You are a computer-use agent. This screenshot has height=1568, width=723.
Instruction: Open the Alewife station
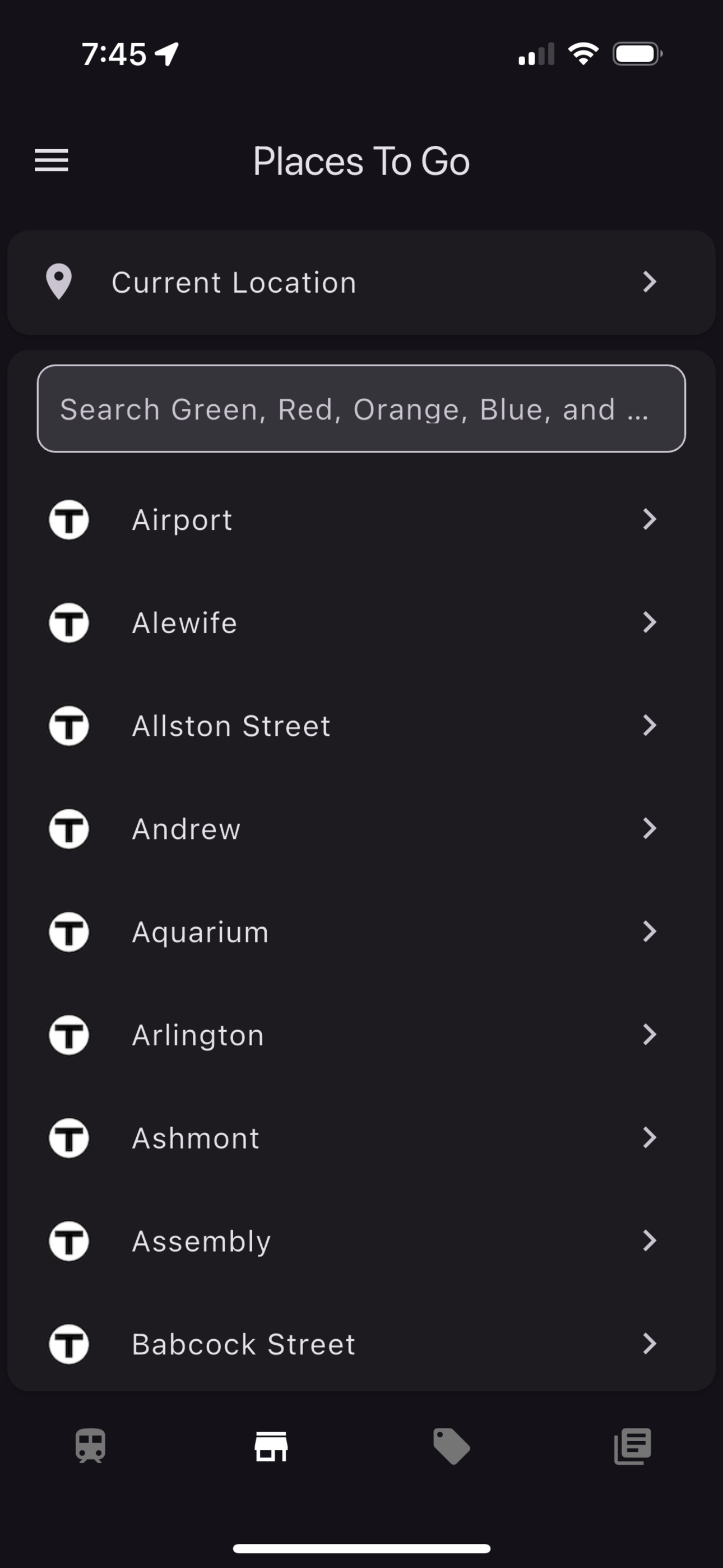(x=361, y=622)
